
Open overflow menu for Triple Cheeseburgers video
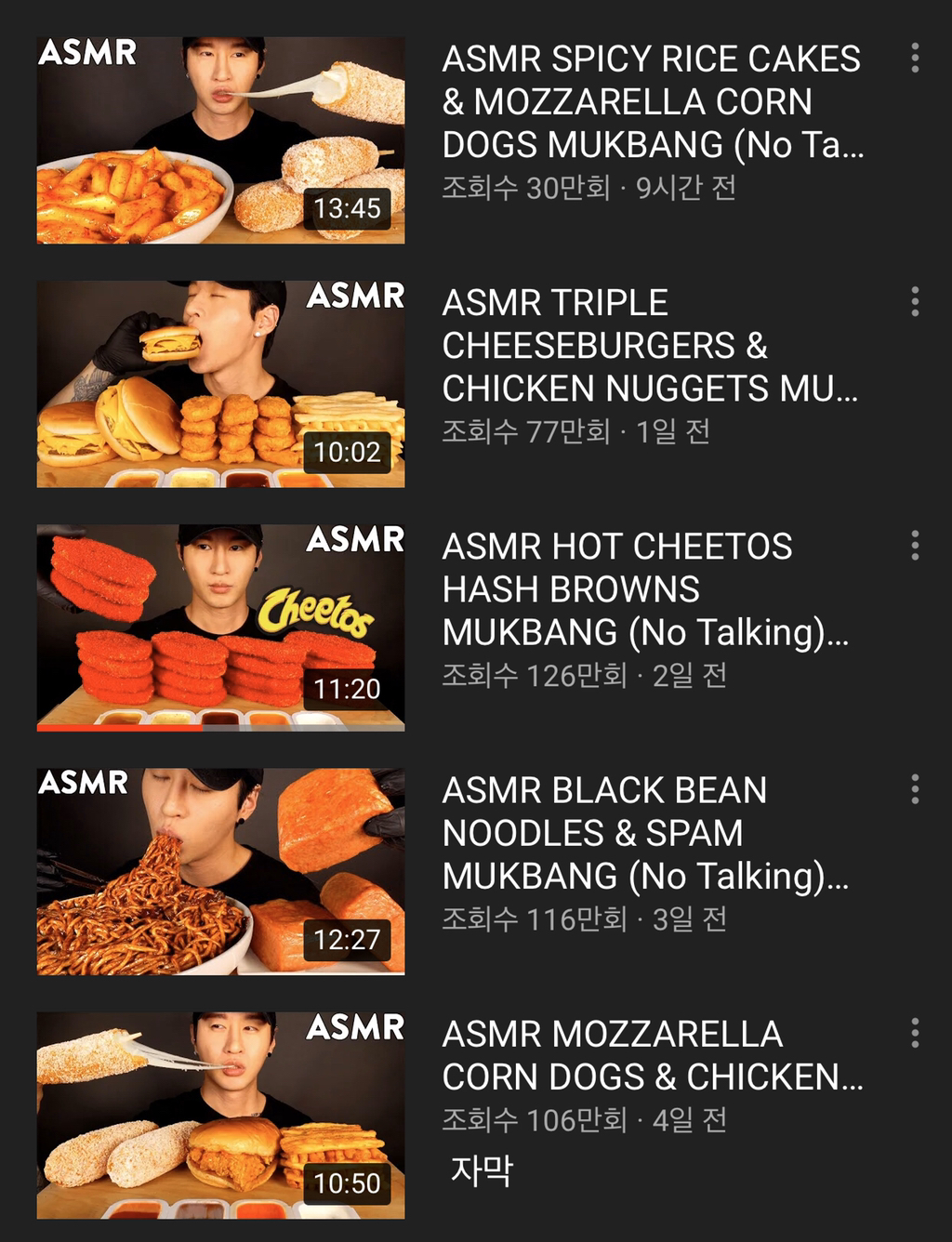pyautogui.click(x=916, y=301)
